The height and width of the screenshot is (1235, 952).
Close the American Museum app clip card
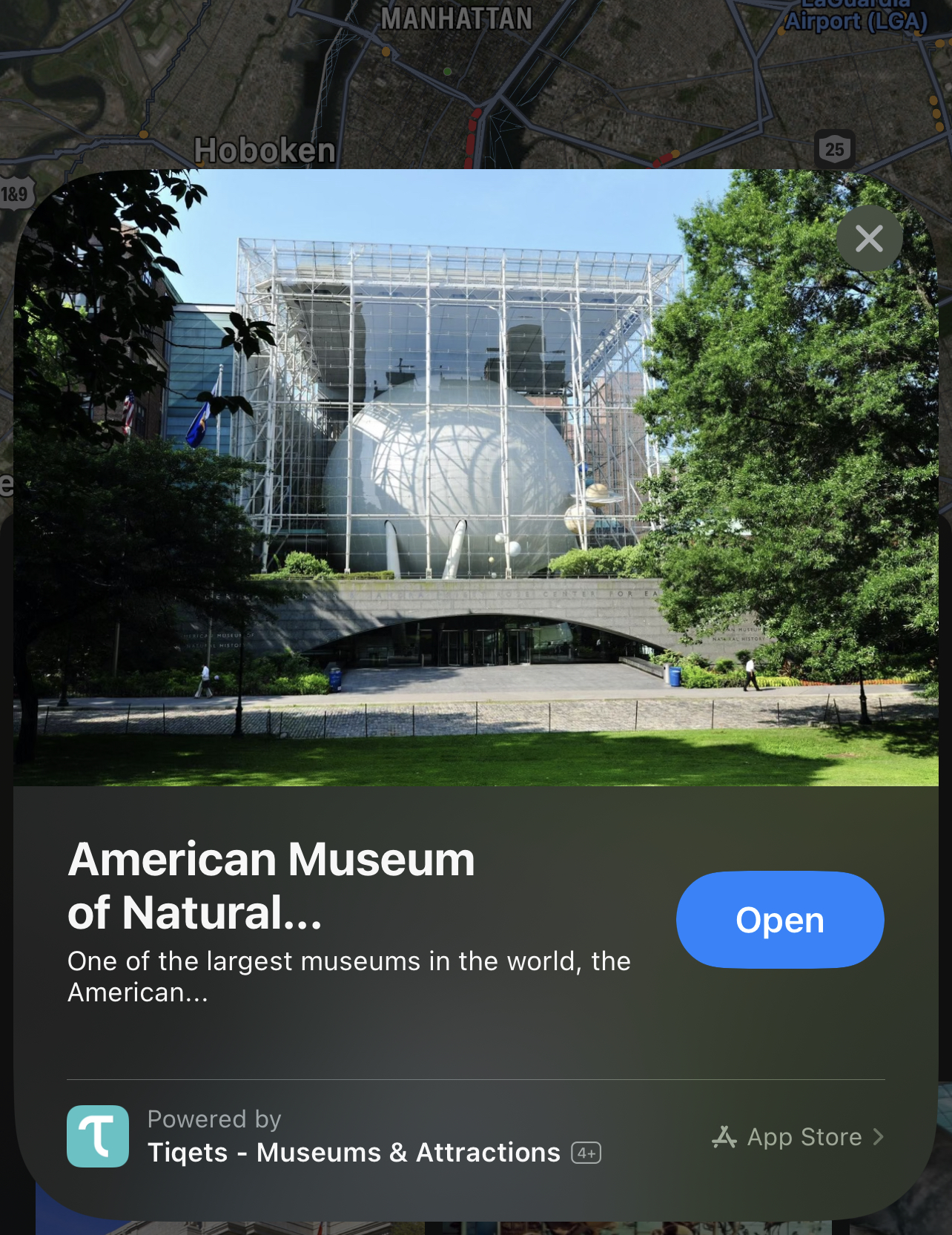[869, 239]
